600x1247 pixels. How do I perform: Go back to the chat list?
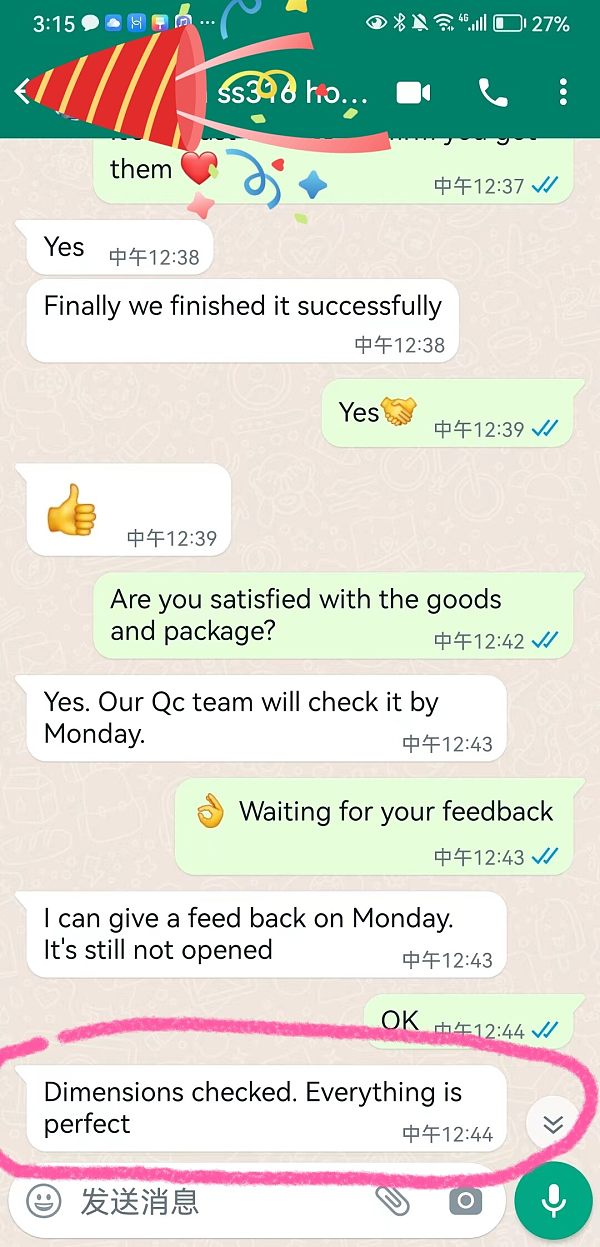click(x=22, y=92)
